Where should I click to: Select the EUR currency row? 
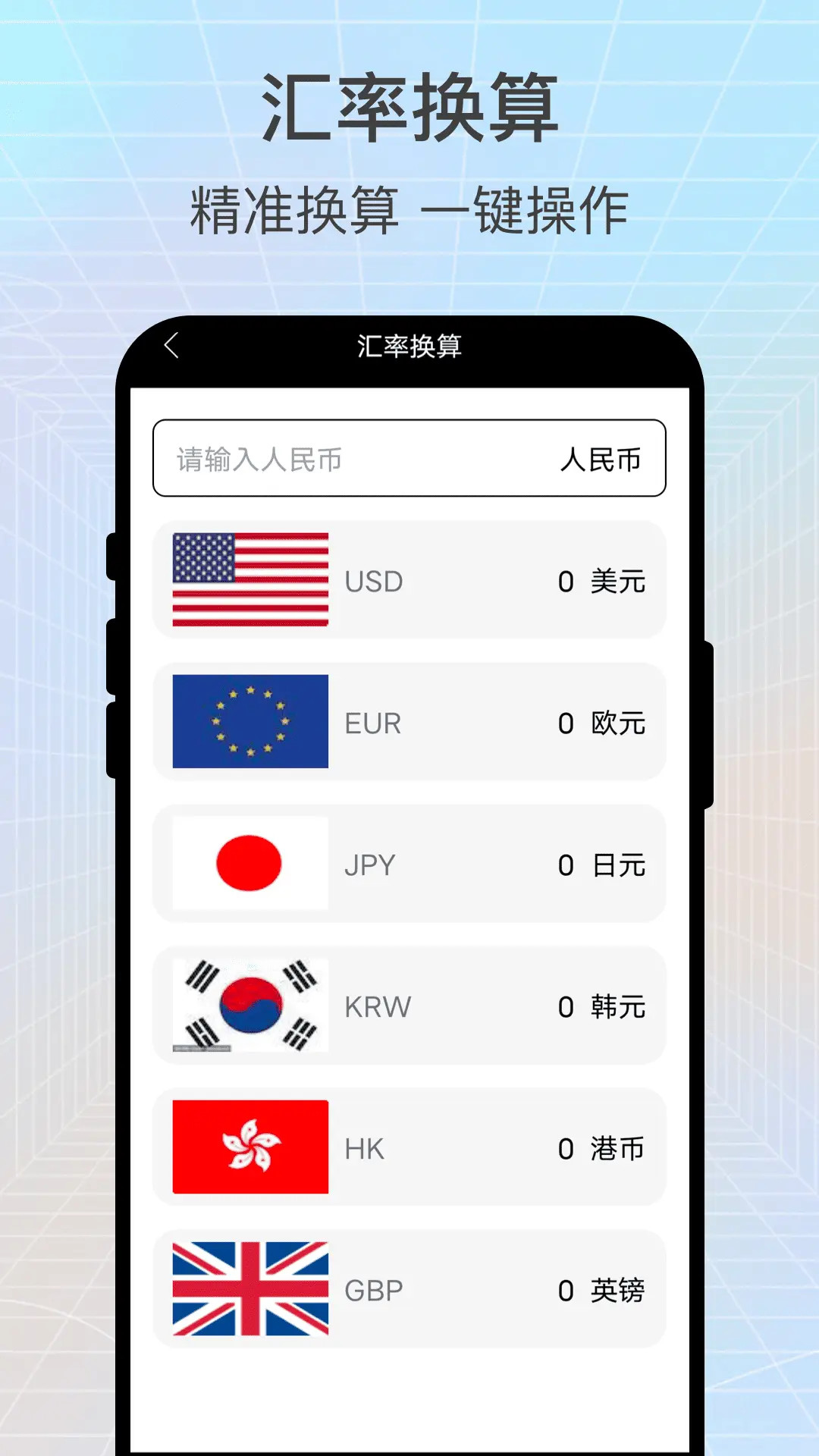pyautogui.click(x=409, y=721)
